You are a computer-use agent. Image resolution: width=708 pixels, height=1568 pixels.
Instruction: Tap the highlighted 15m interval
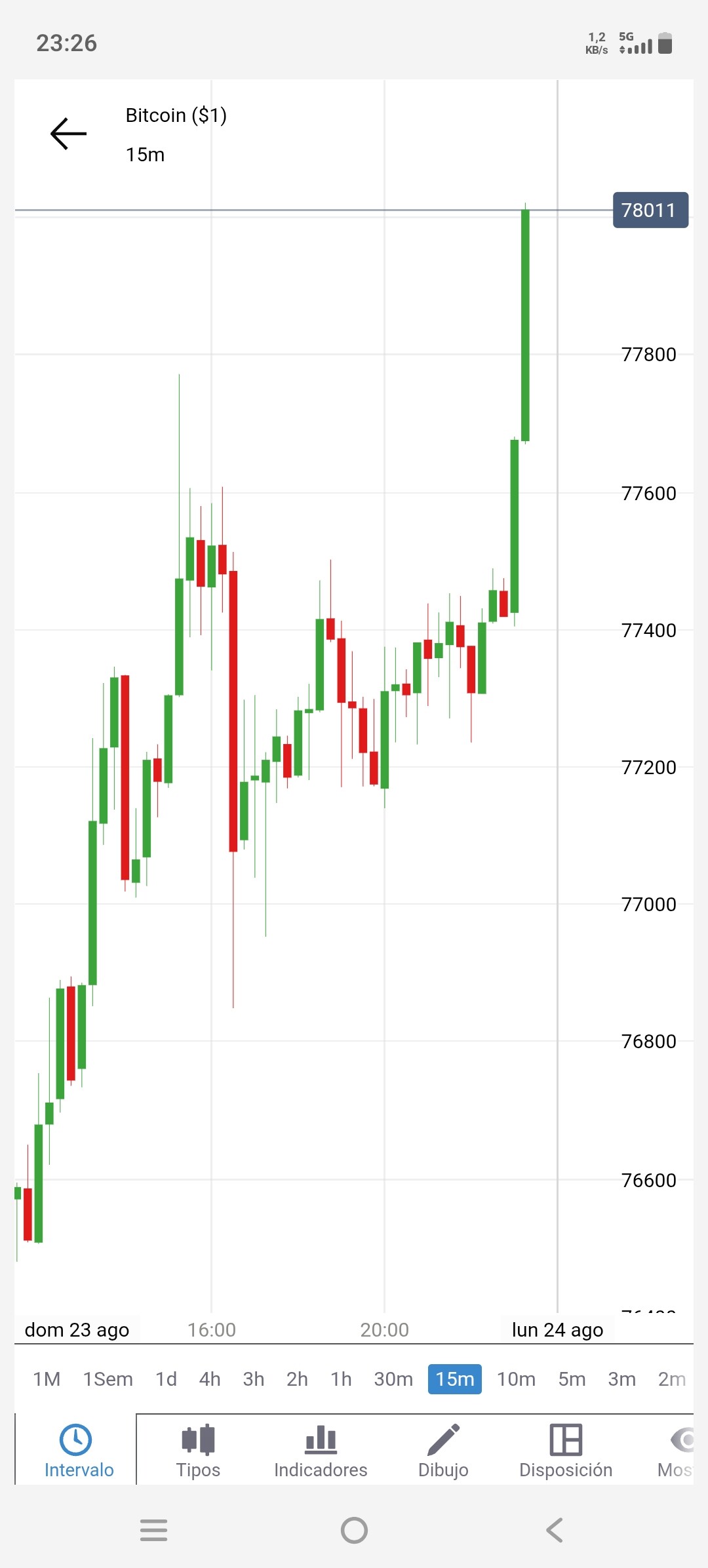pos(455,1379)
